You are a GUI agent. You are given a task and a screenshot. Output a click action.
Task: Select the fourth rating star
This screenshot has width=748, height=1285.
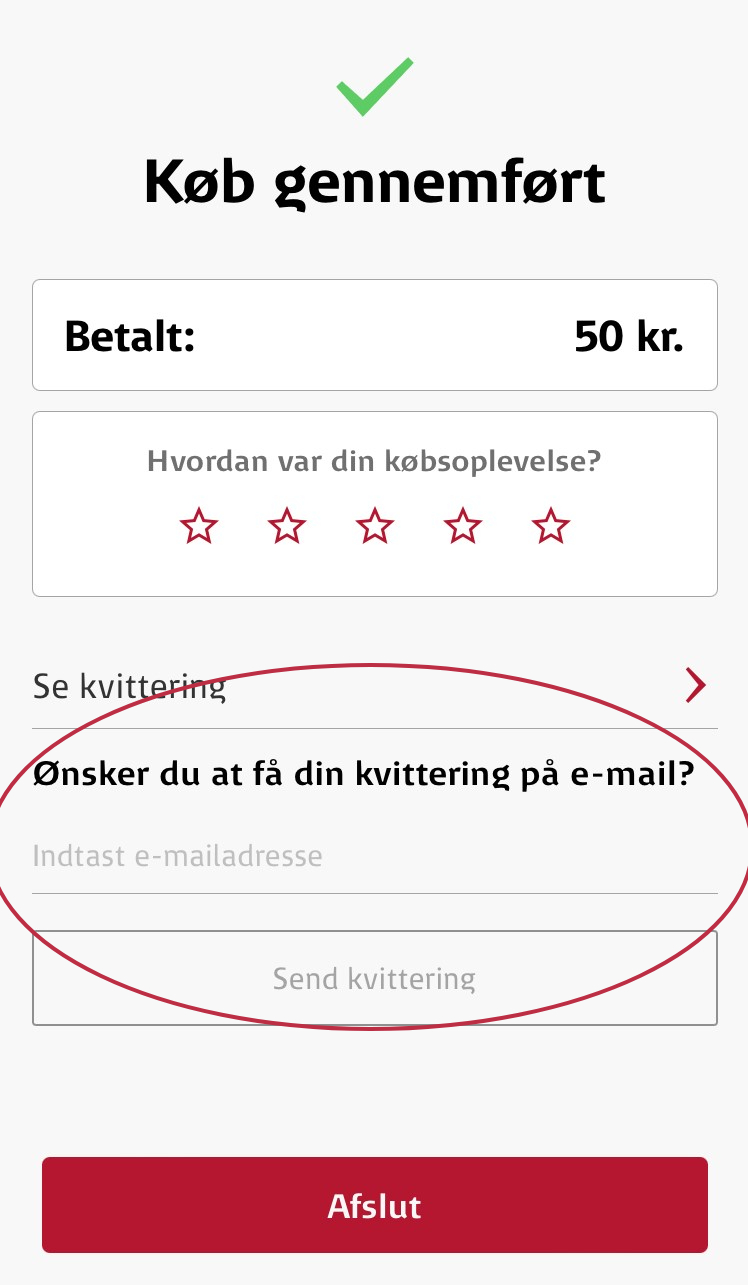[x=462, y=526]
